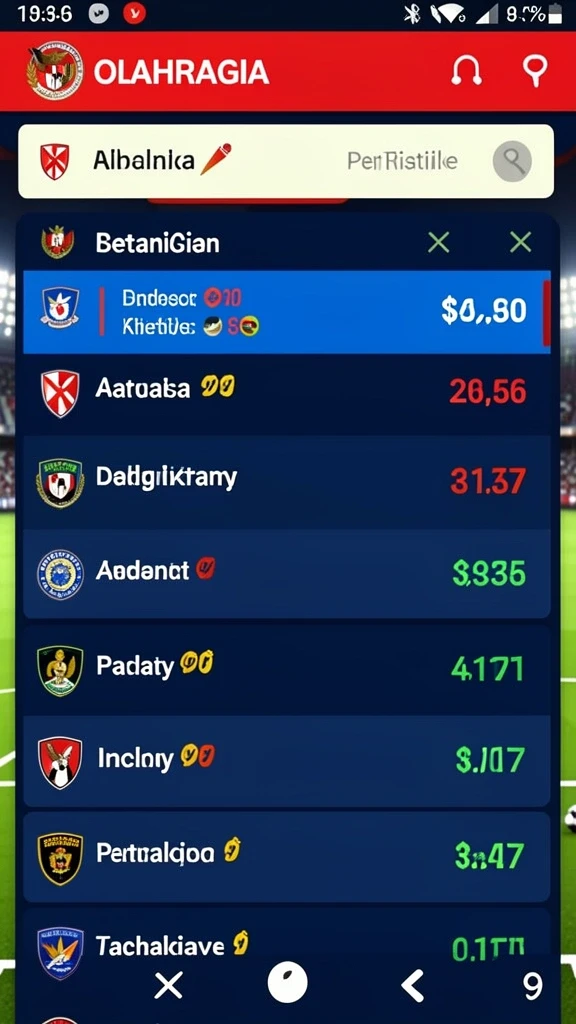Image resolution: width=576 pixels, height=1024 pixels.
Task: Go home with the round bottom button
Action: [288, 982]
